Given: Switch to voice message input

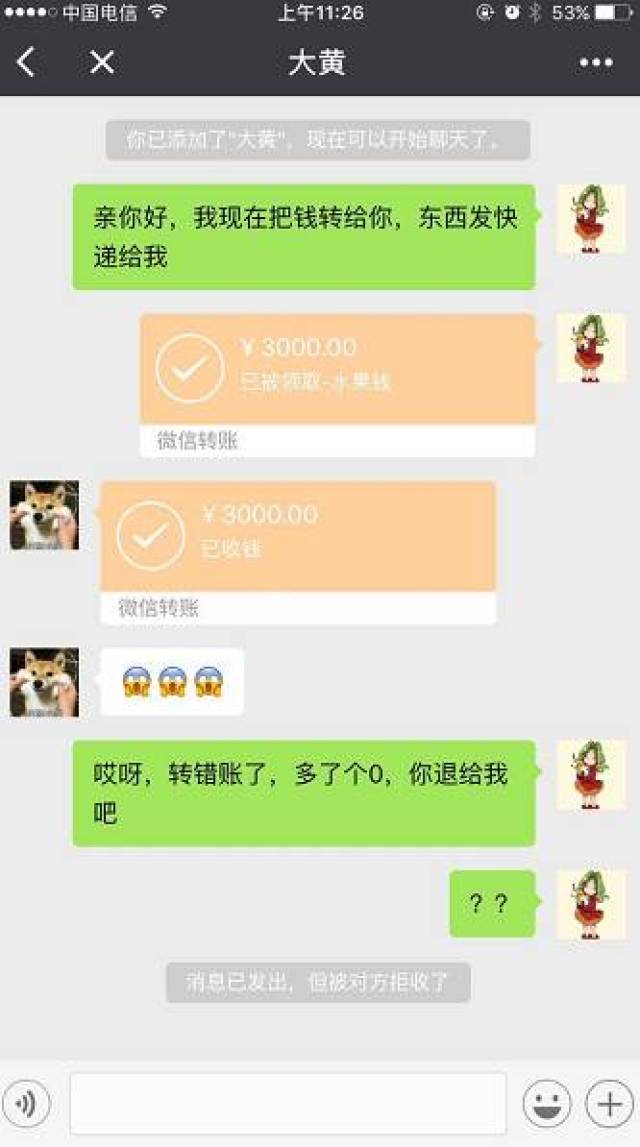Looking at the screenshot, I should coord(29,1104).
